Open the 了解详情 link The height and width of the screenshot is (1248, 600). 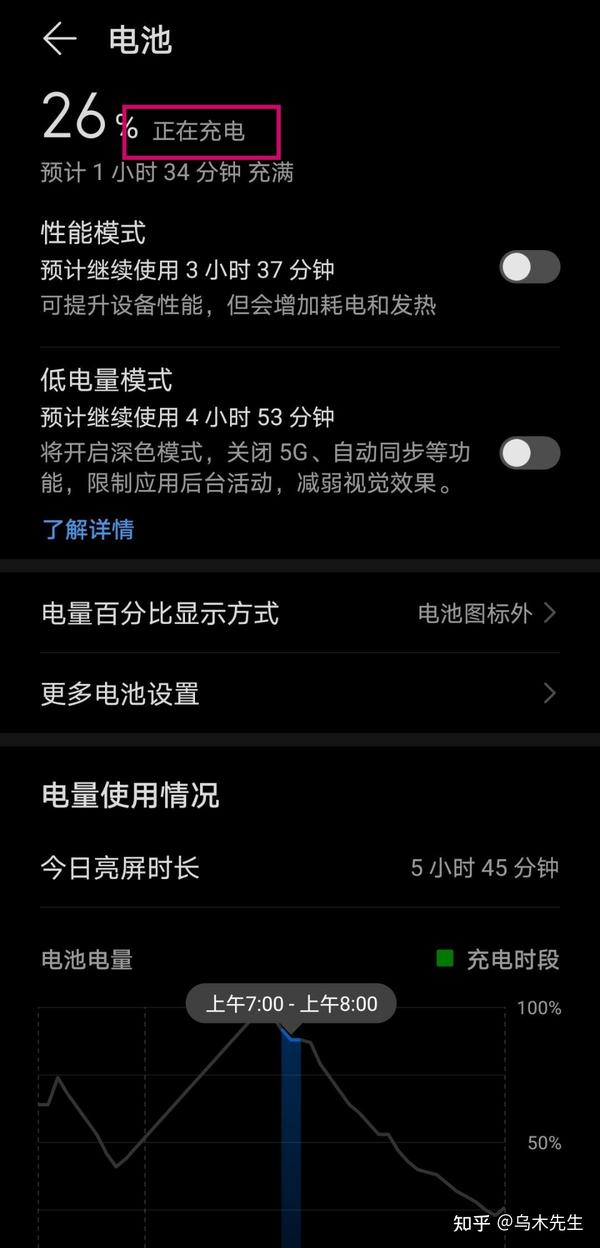point(88,529)
